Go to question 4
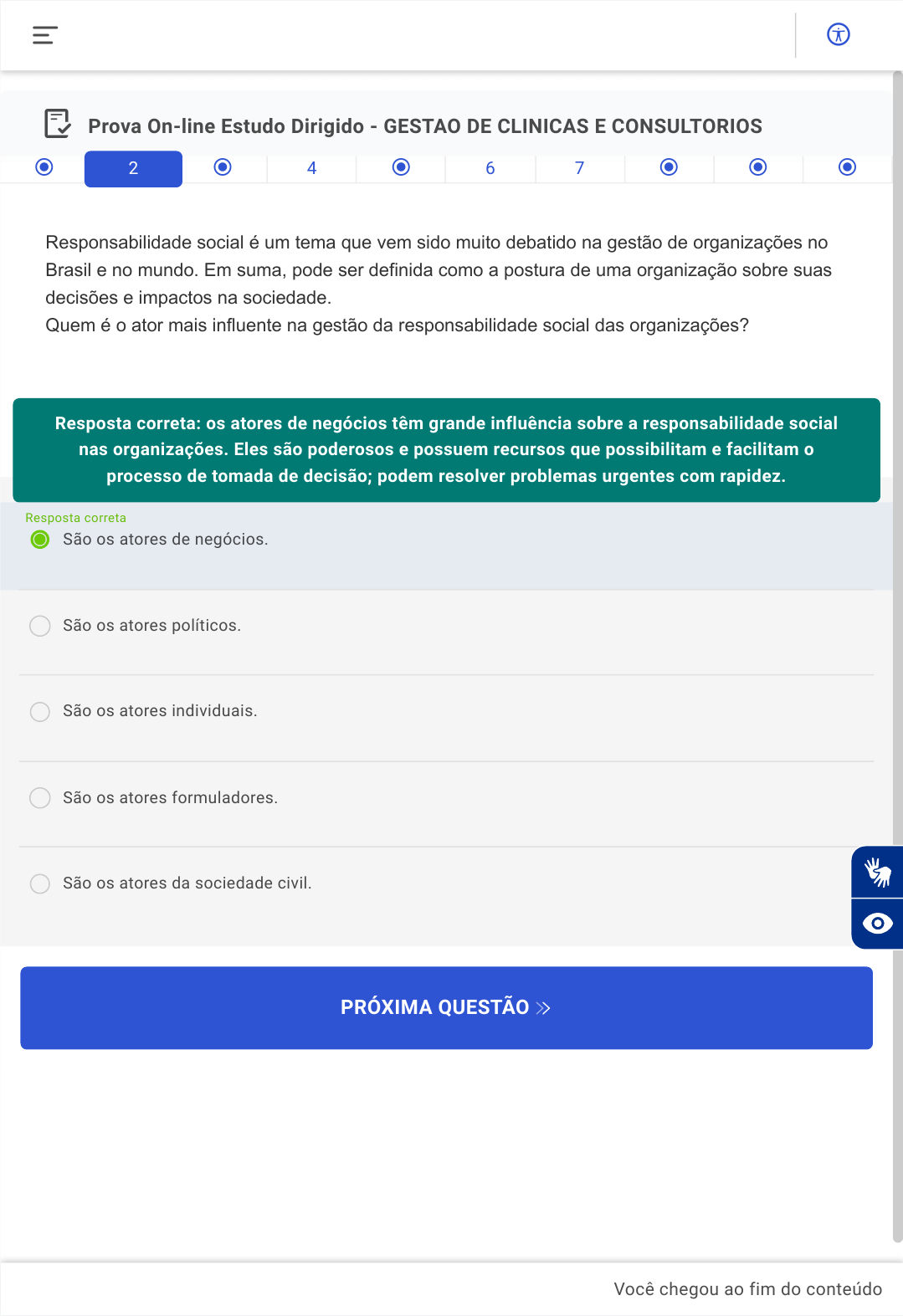Viewport: 903px width, 1316px height. click(311, 168)
